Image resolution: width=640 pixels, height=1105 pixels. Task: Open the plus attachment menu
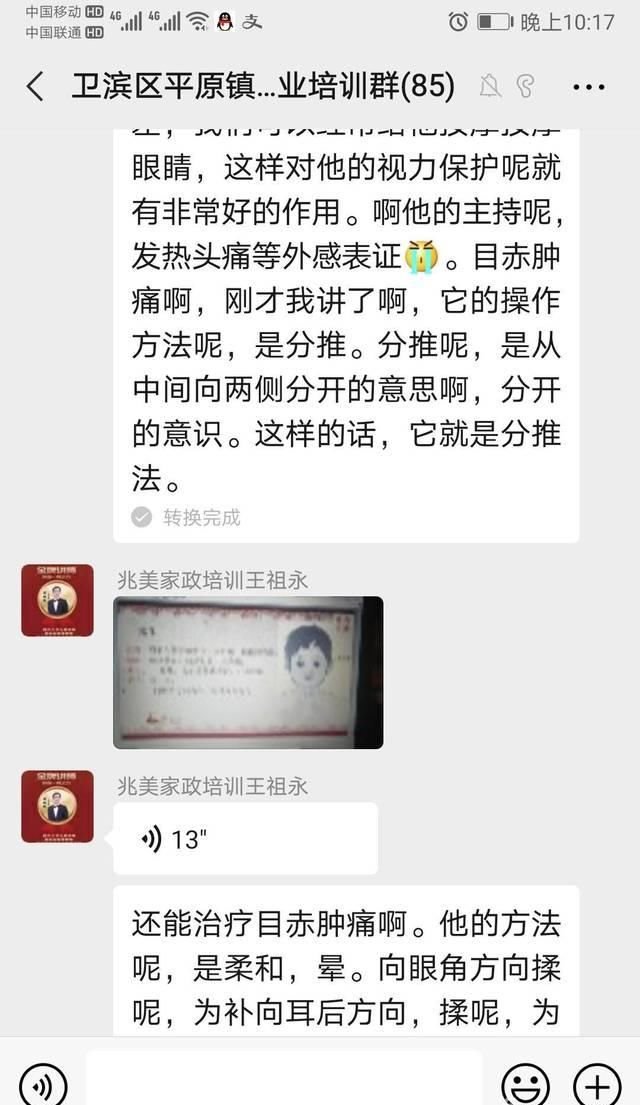597,1083
